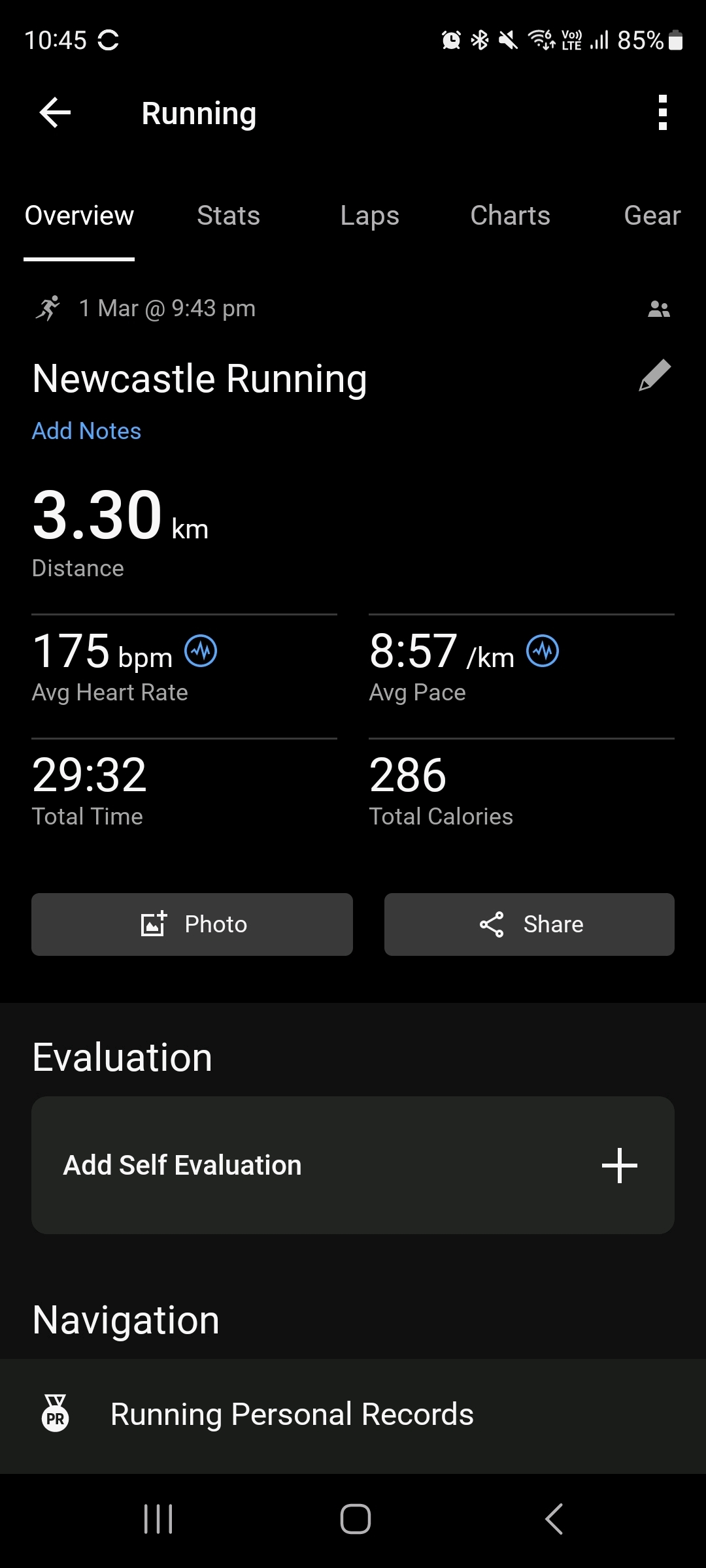Image resolution: width=706 pixels, height=1568 pixels.
Task: Open the activity privacy people icon
Action: pyautogui.click(x=658, y=309)
